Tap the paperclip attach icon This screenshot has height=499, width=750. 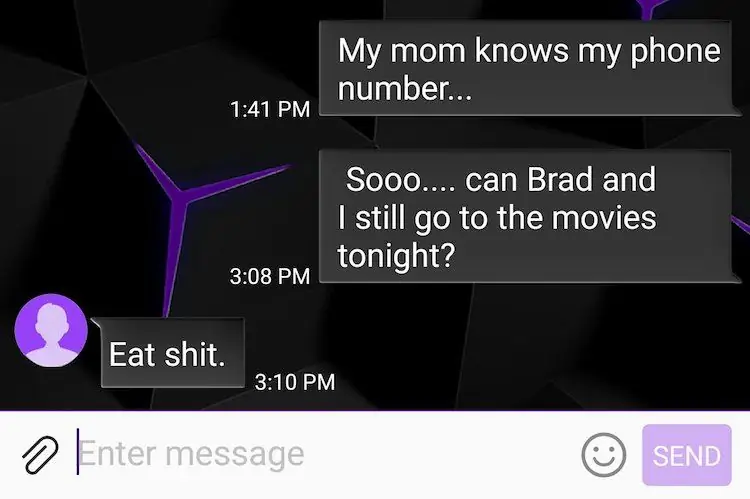39,455
